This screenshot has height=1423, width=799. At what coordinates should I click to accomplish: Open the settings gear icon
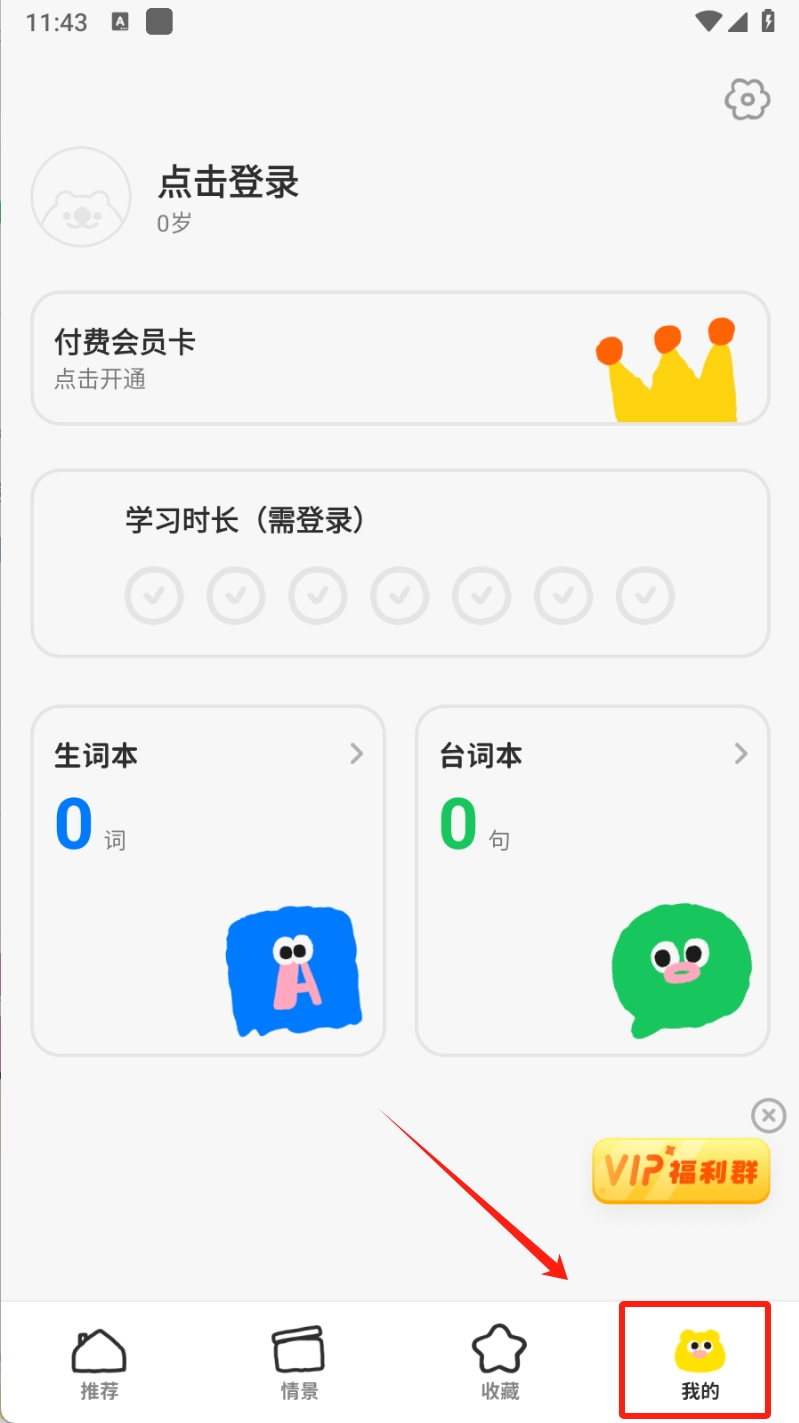746,99
